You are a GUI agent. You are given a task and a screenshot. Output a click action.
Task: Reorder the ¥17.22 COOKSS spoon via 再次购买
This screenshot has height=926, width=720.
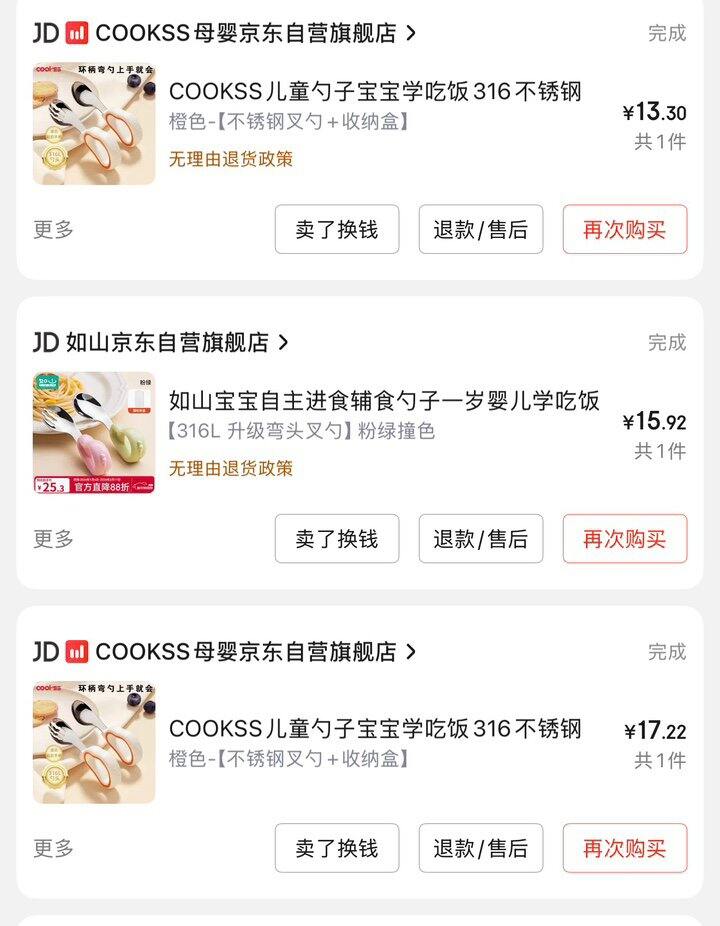[x=624, y=848]
